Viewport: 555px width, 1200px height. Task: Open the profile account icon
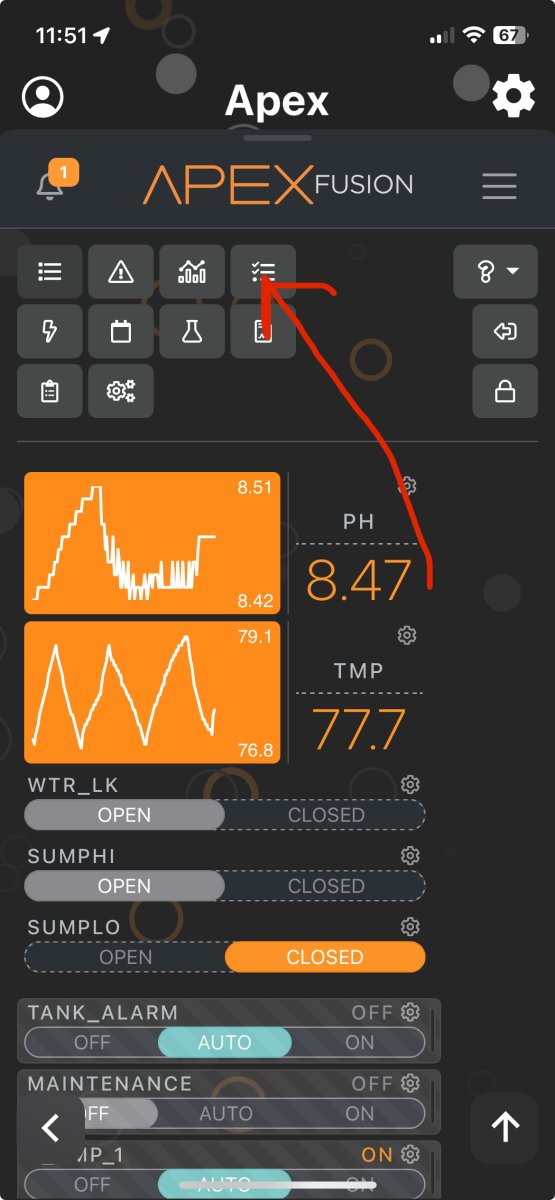(x=43, y=97)
